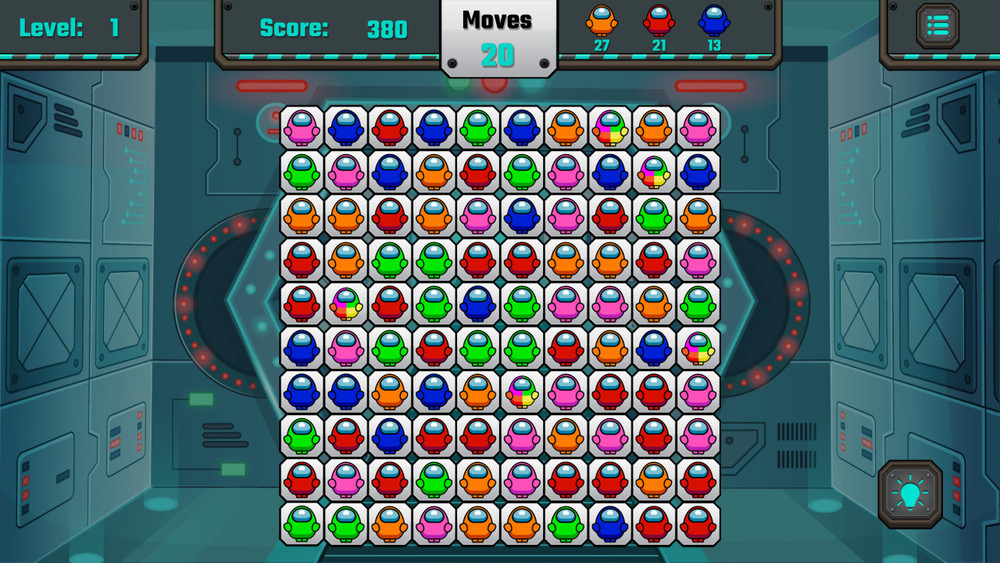Tap the rainbow crewmate between two orange crewmates
The image size is (1000, 563).
tap(610, 128)
